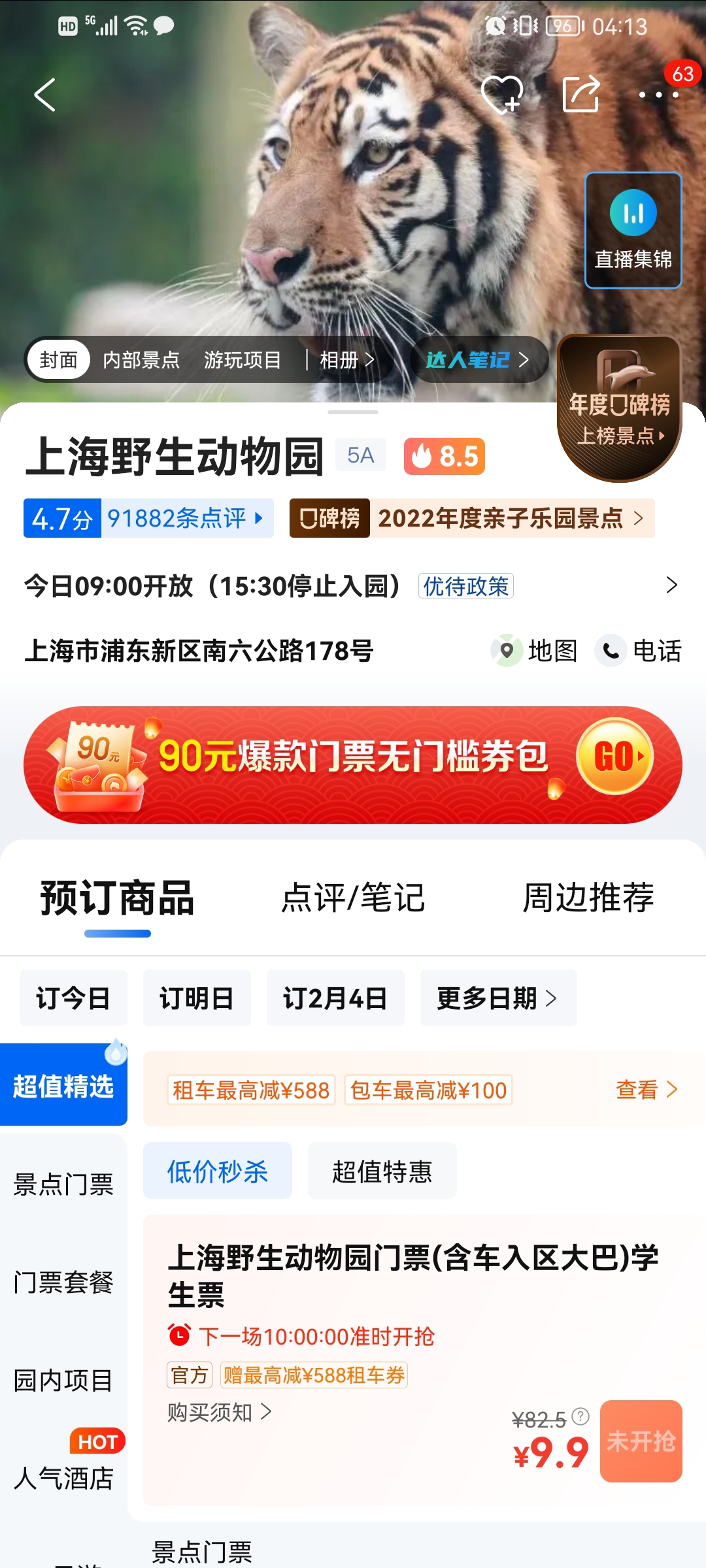Image resolution: width=706 pixels, height=1568 pixels.
Task: Claim the 90元 coupon pack banner
Action: (x=353, y=764)
